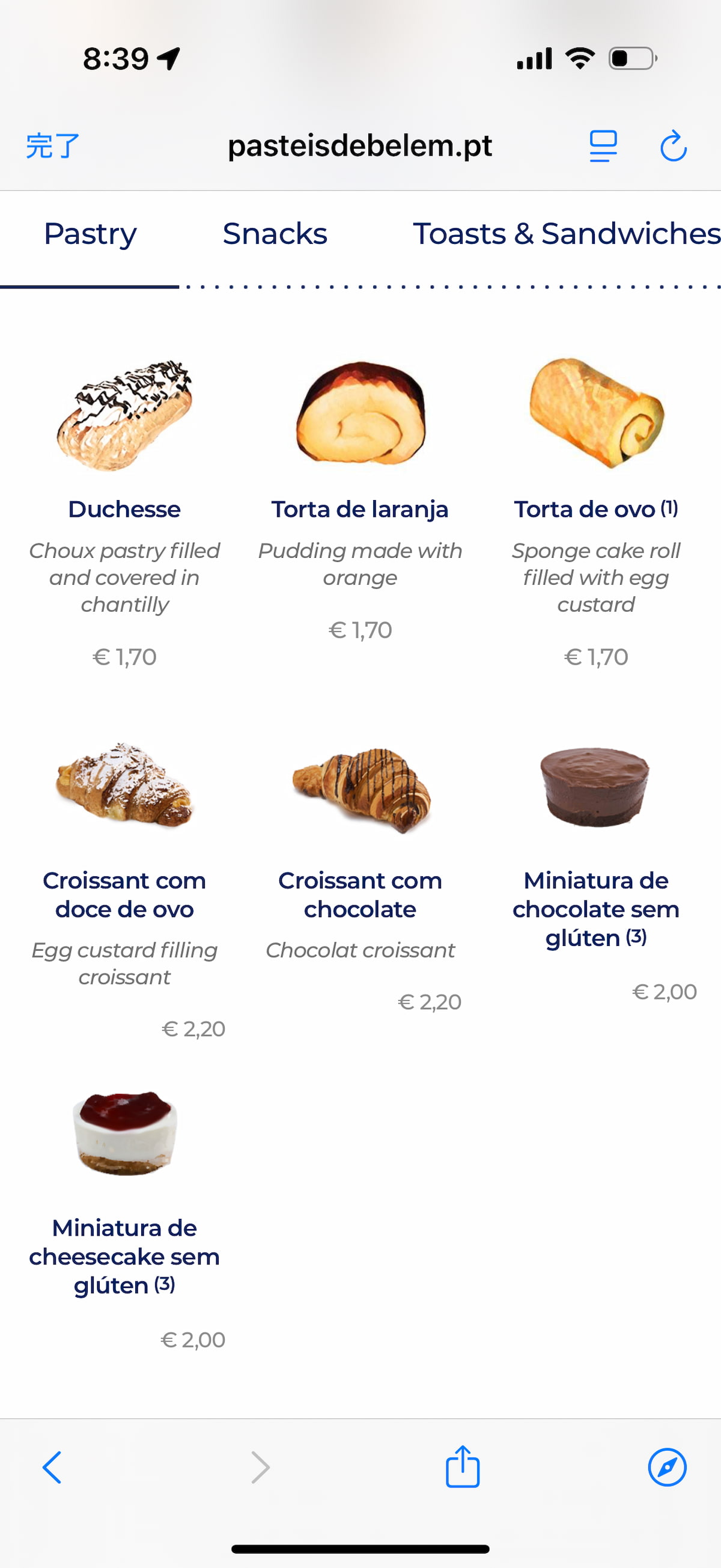This screenshot has height=1568, width=721.
Task: Open the reader view icon
Action: tap(603, 146)
